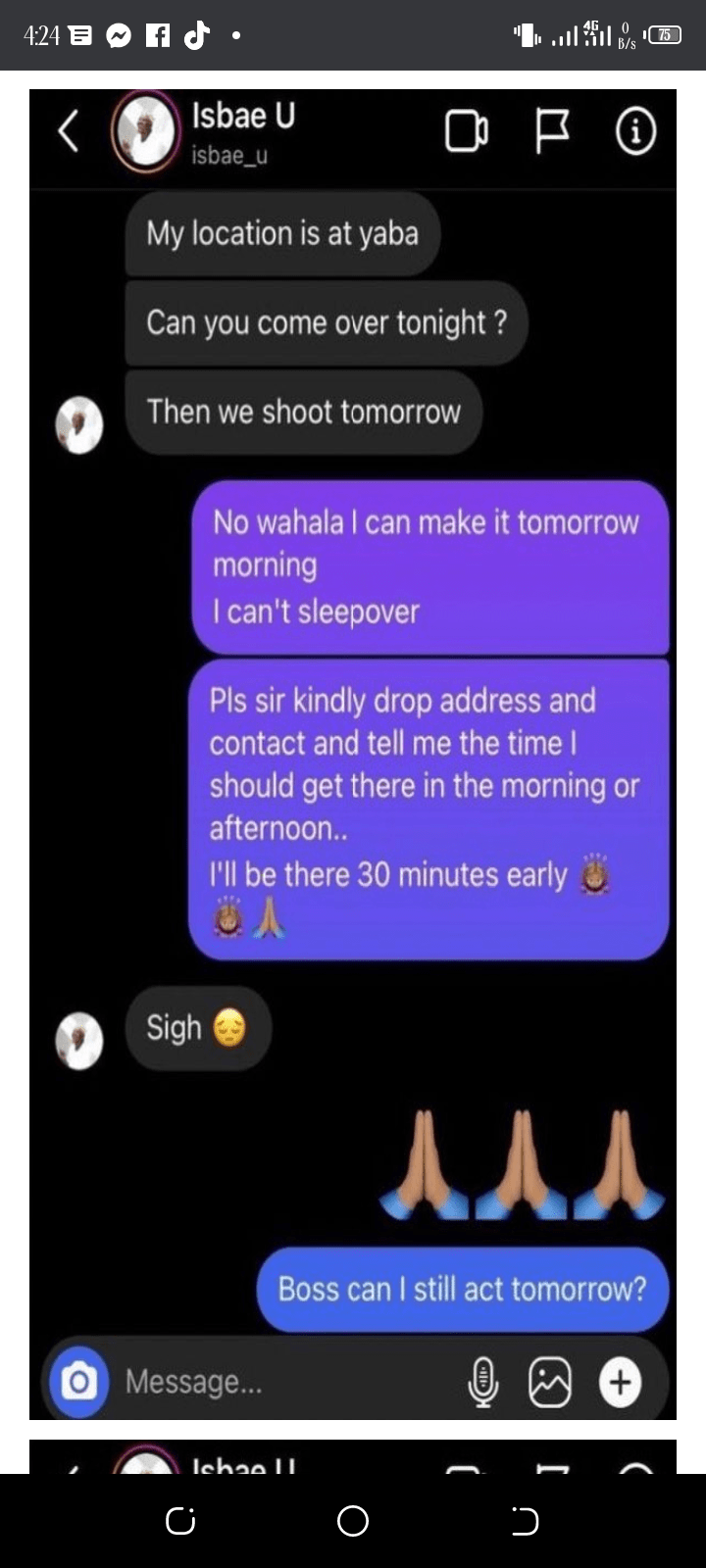Open the partly visible second screenshot below
706x1568 pixels.
(x=353, y=1457)
